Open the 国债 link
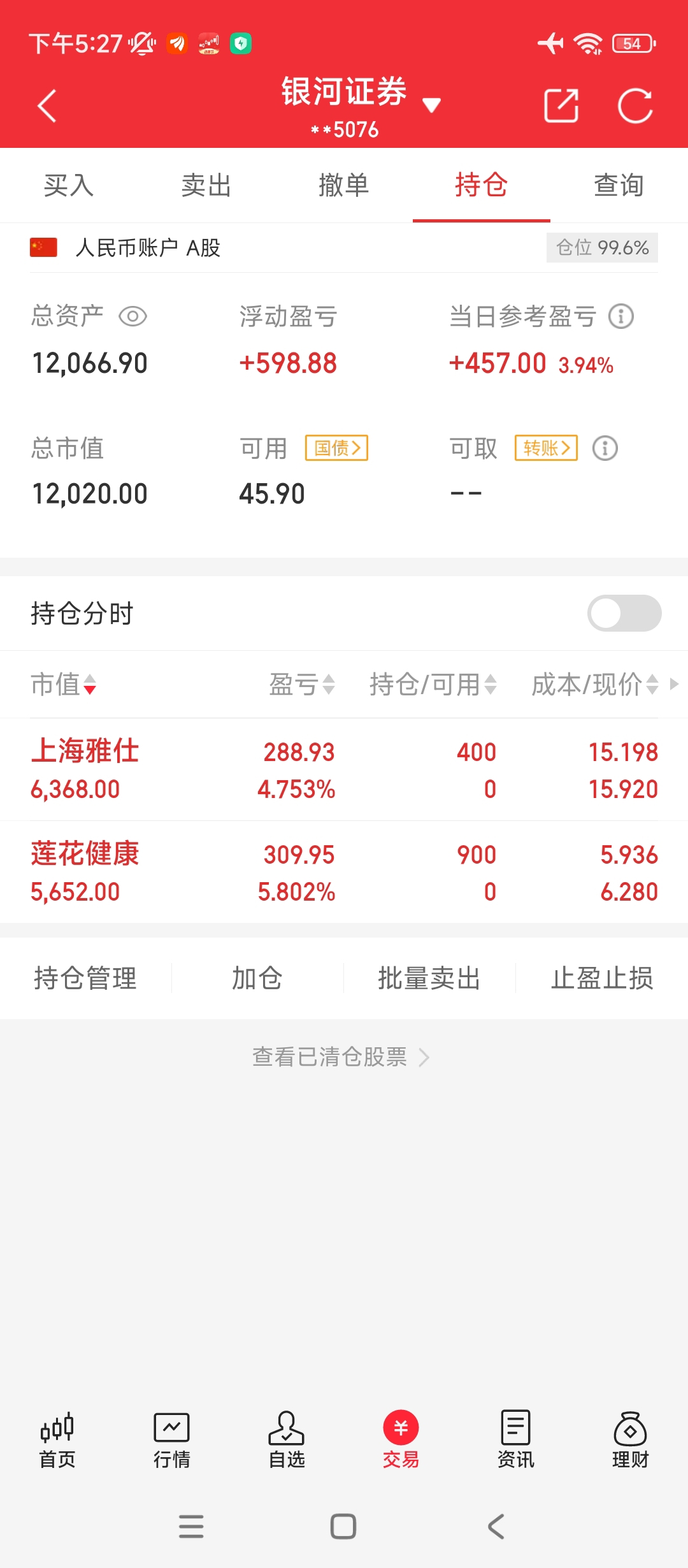This screenshot has height=1568, width=688. tap(337, 448)
